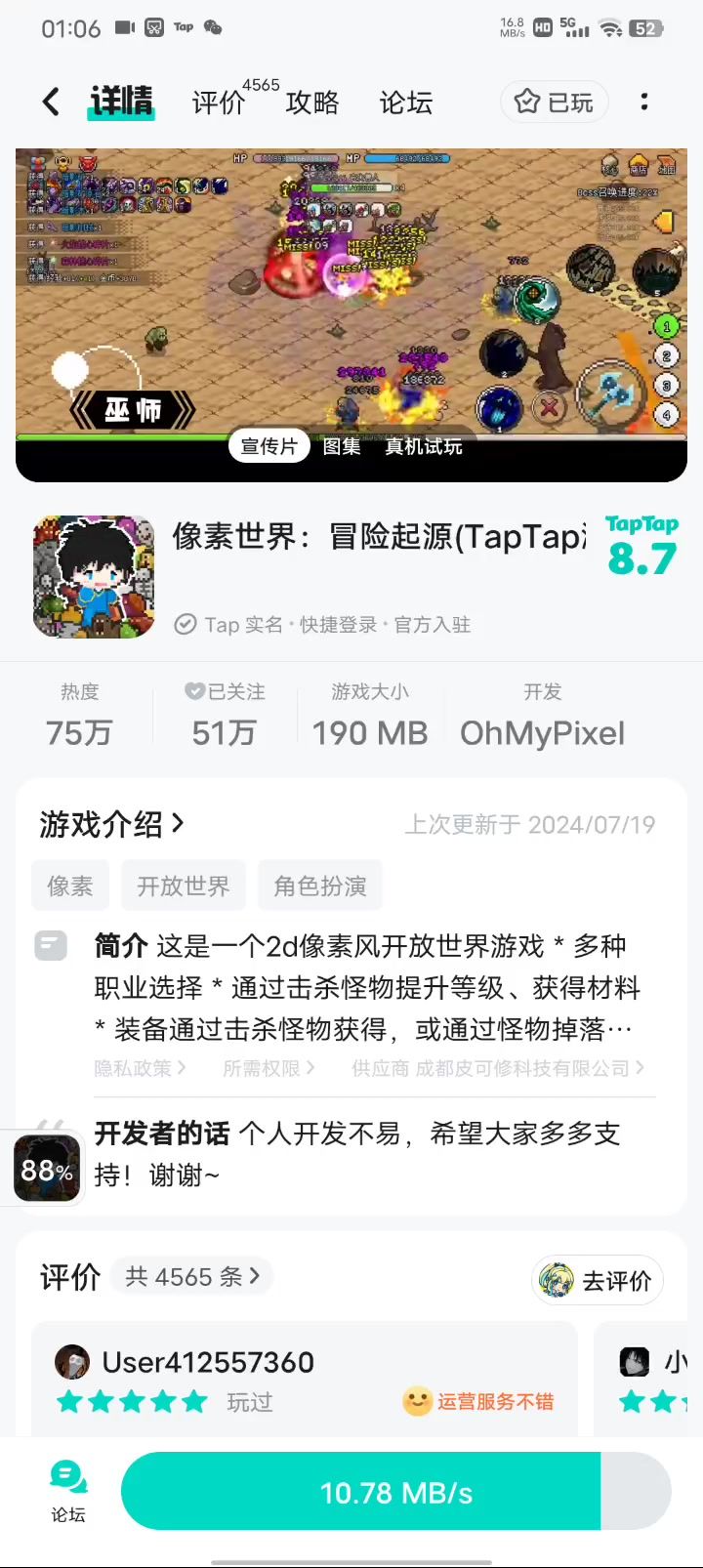
Task: Switch to the 评价 tab
Action: (x=219, y=103)
